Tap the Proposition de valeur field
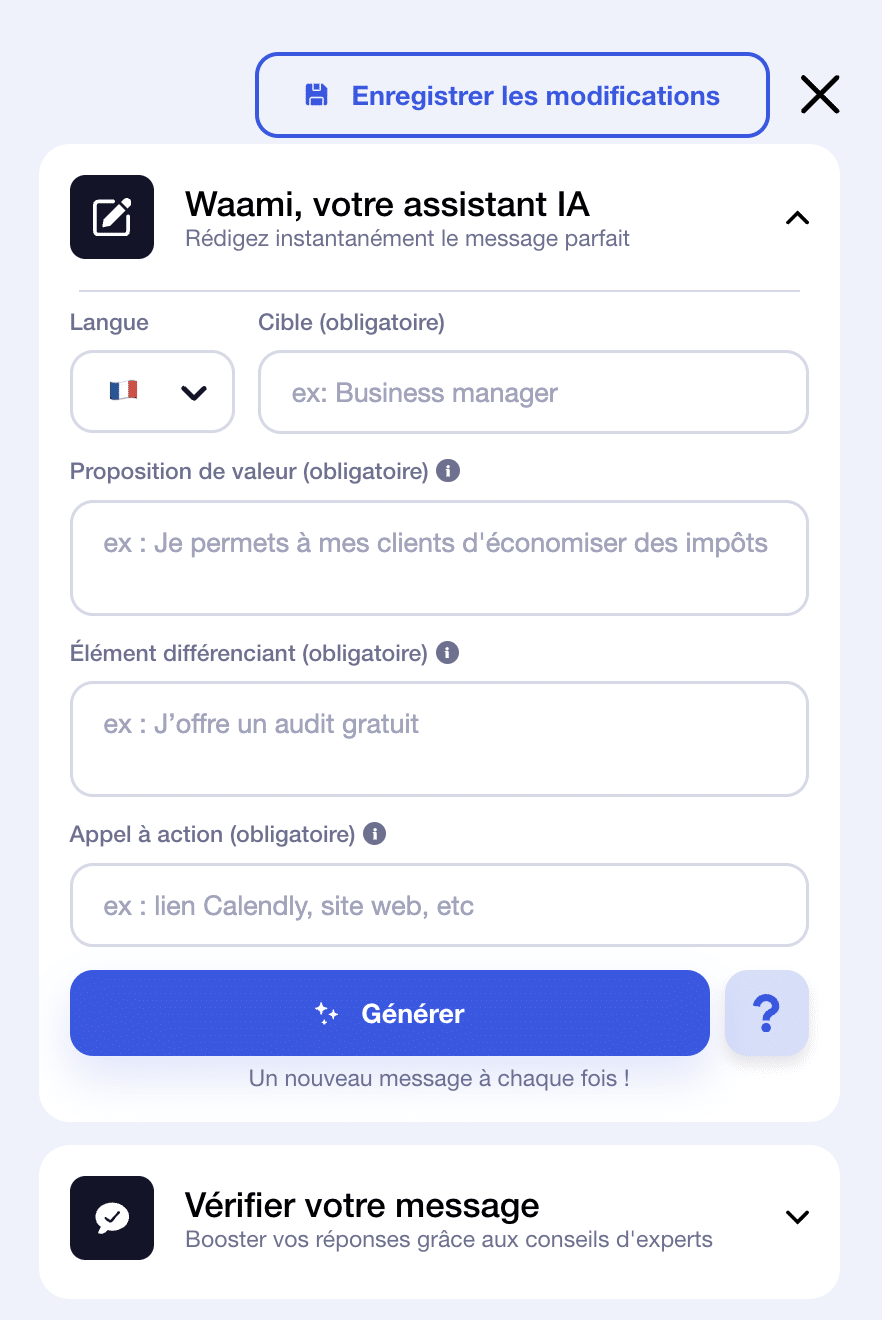Image resolution: width=882 pixels, height=1320 pixels. click(x=439, y=558)
